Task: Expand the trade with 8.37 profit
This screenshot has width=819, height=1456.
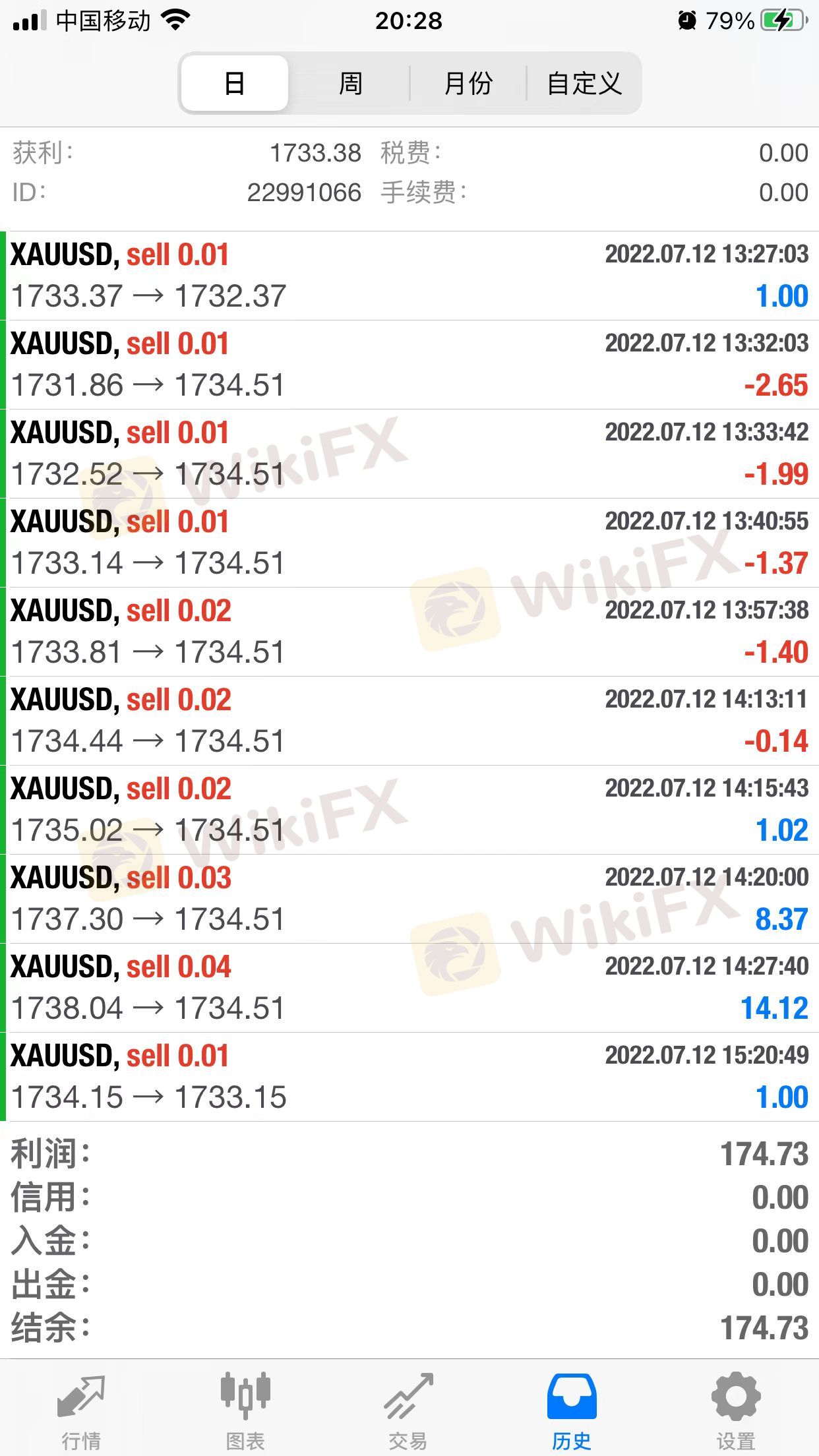Action: [x=409, y=899]
